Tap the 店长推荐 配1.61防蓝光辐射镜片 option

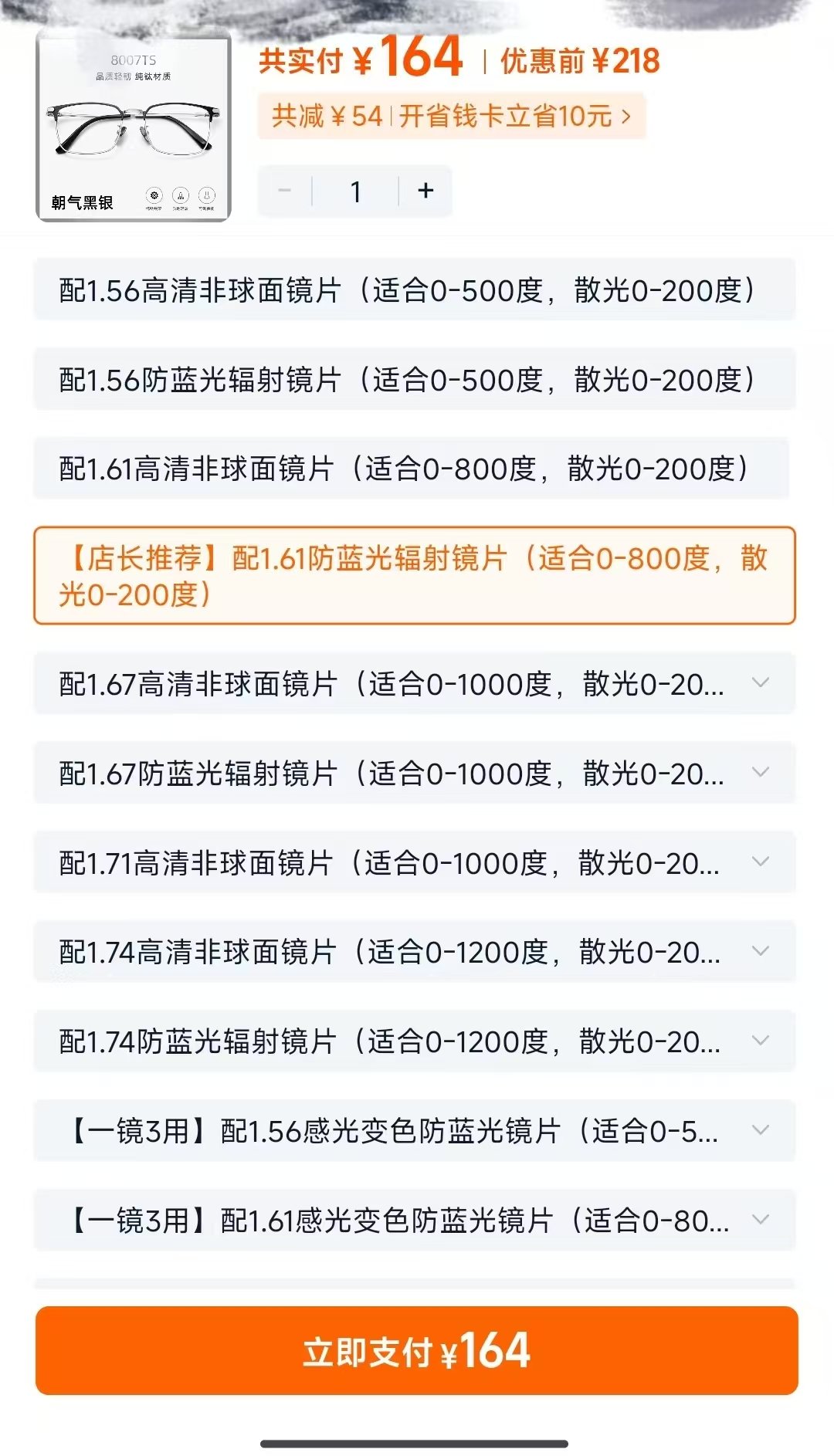[x=415, y=576]
